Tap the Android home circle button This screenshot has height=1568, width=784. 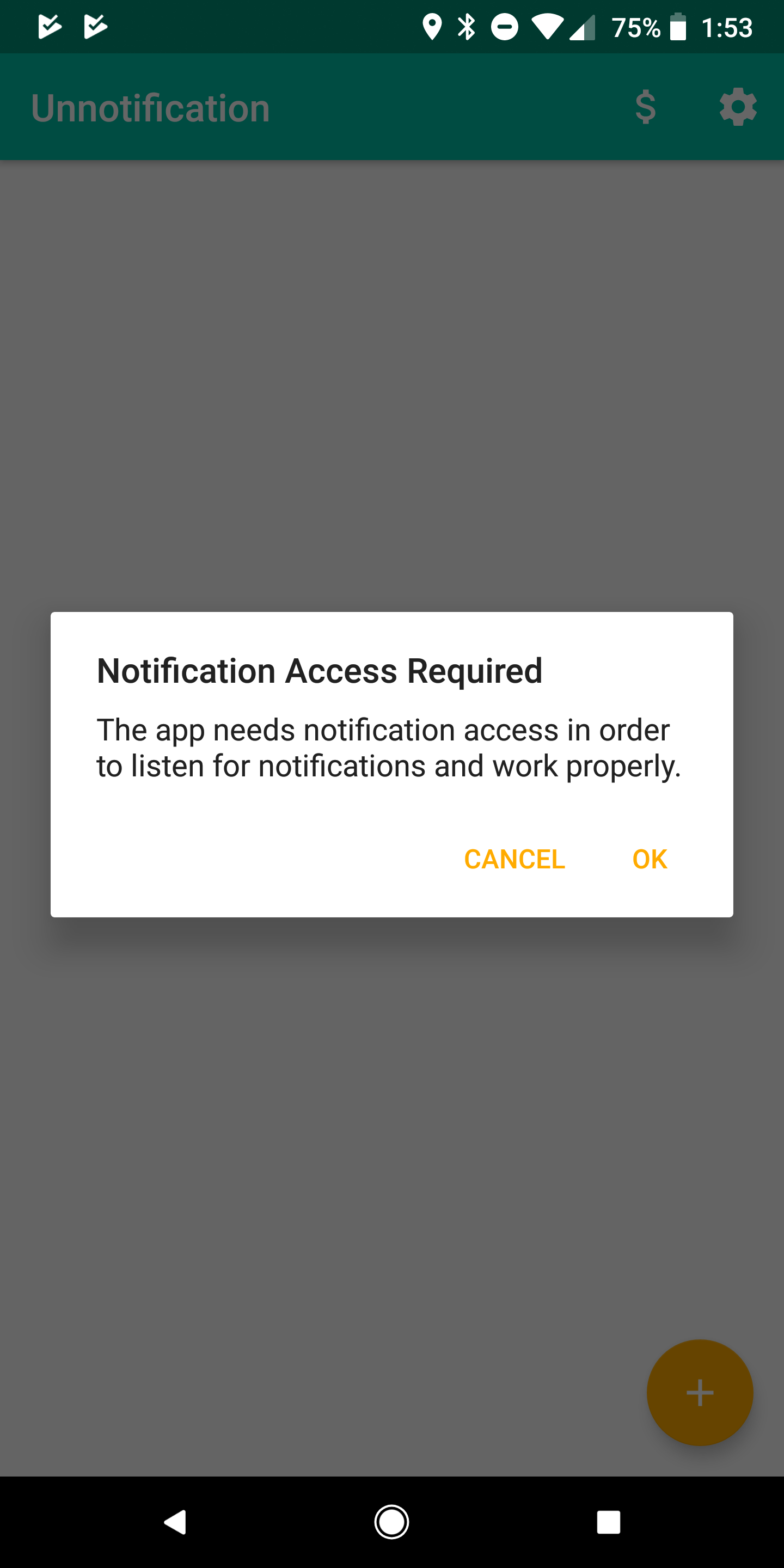tap(392, 1523)
